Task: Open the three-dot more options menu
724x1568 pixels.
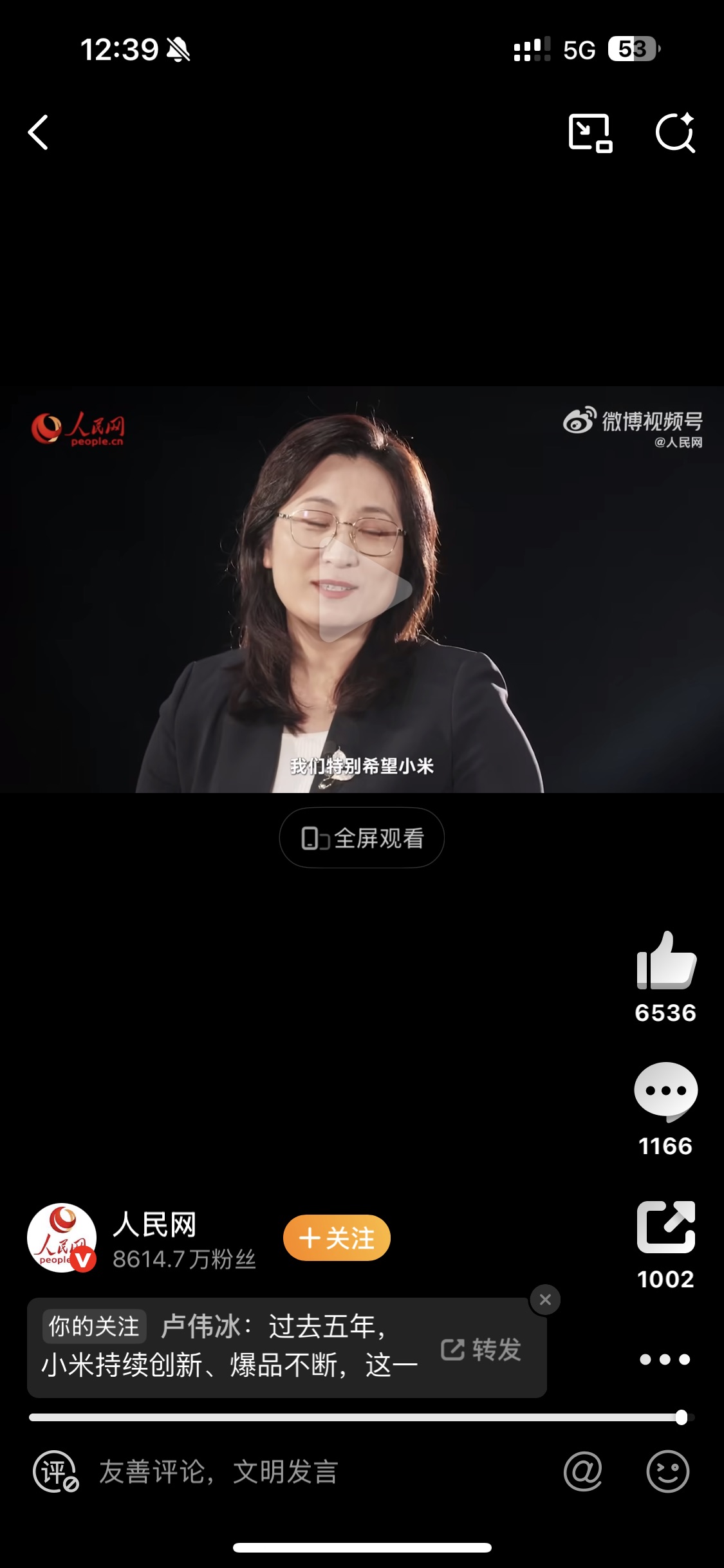Action: point(665,1359)
